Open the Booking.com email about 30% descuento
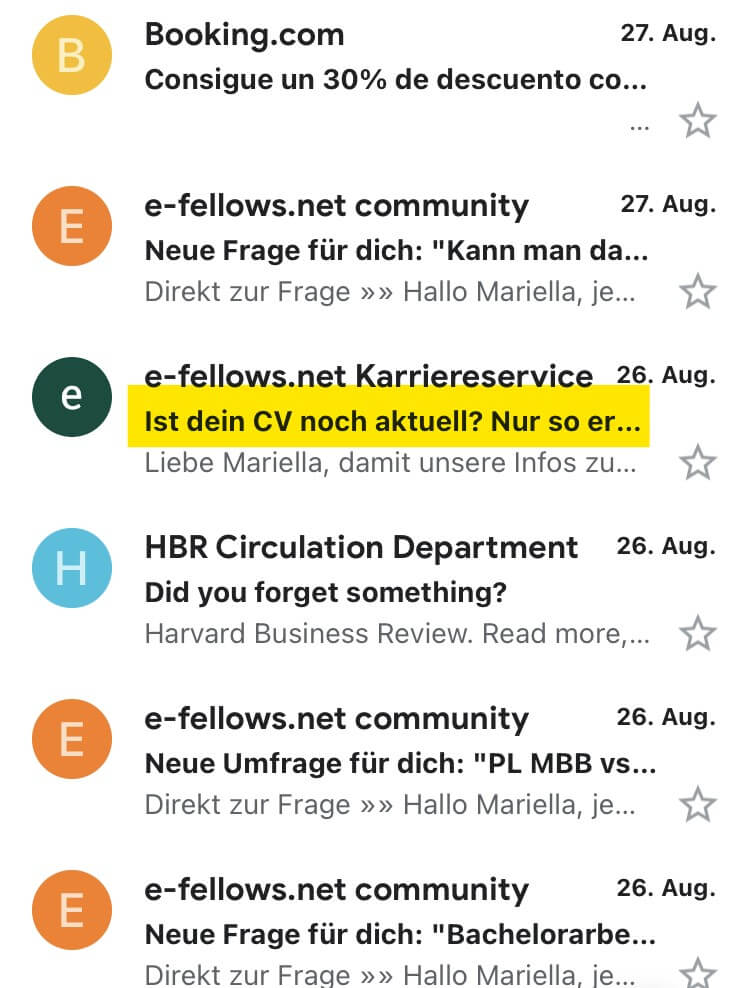Screen dimensions: 750x988 click(395, 80)
